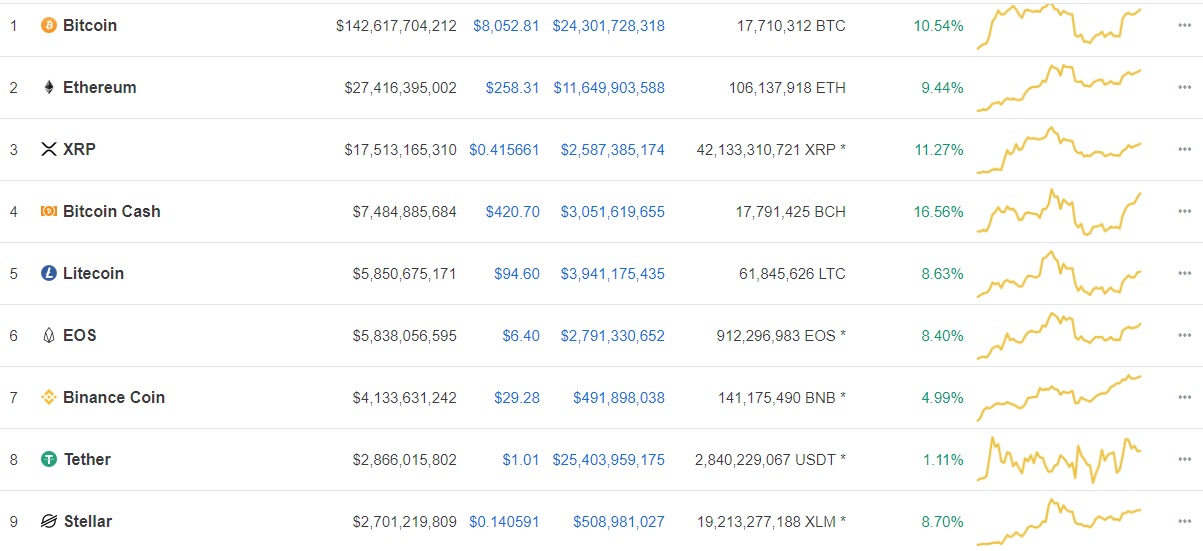Viewport: 1203px width, 551px height.
Task: Open the Litecoin coin page
Action: pos(93,273)
